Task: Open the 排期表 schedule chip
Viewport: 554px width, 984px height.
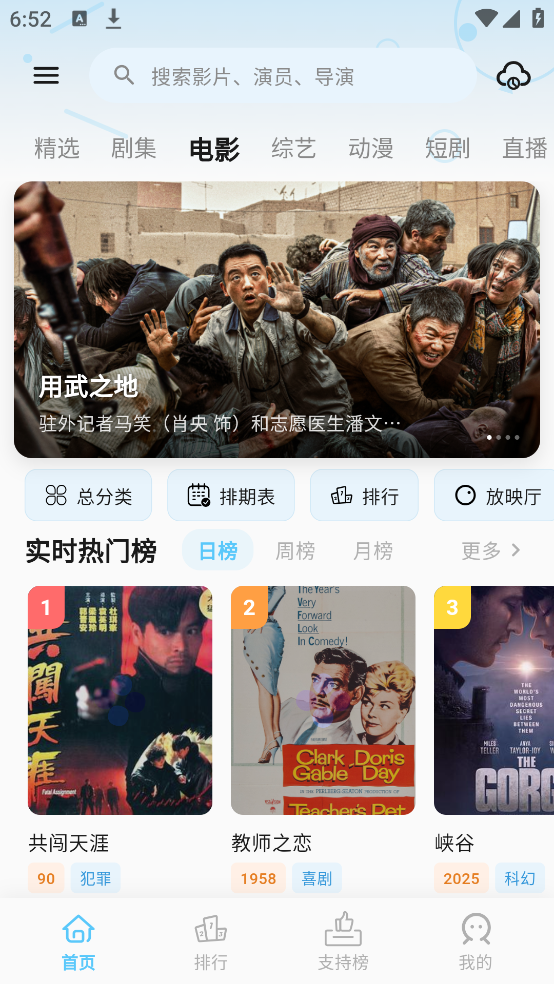Action: pyautogui.click(x=231, y=495)
